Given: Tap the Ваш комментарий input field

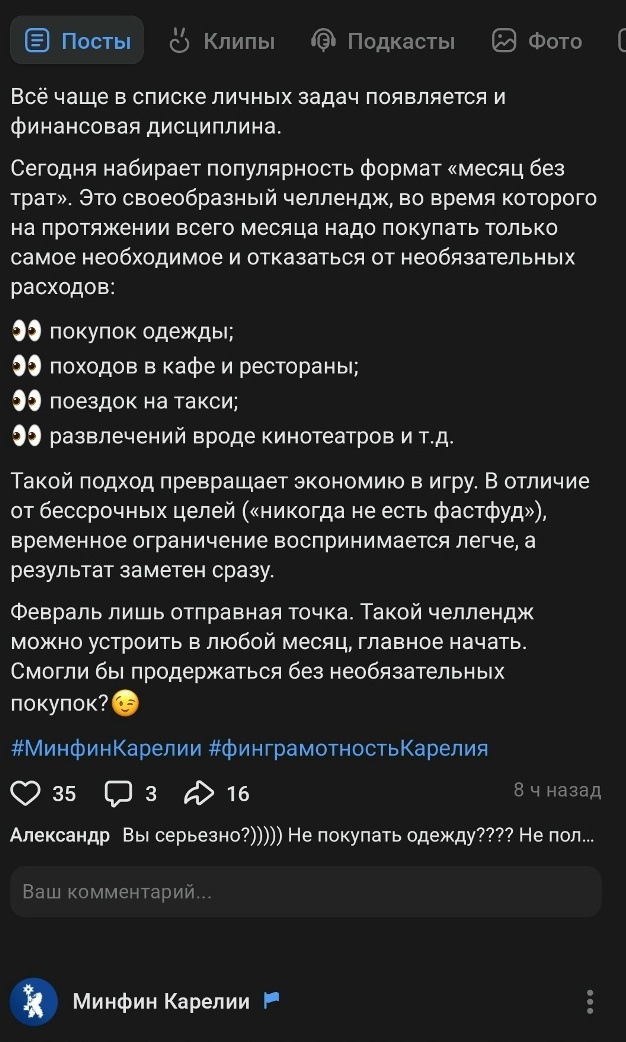Looking at the screenshot, I should (305, 892).
